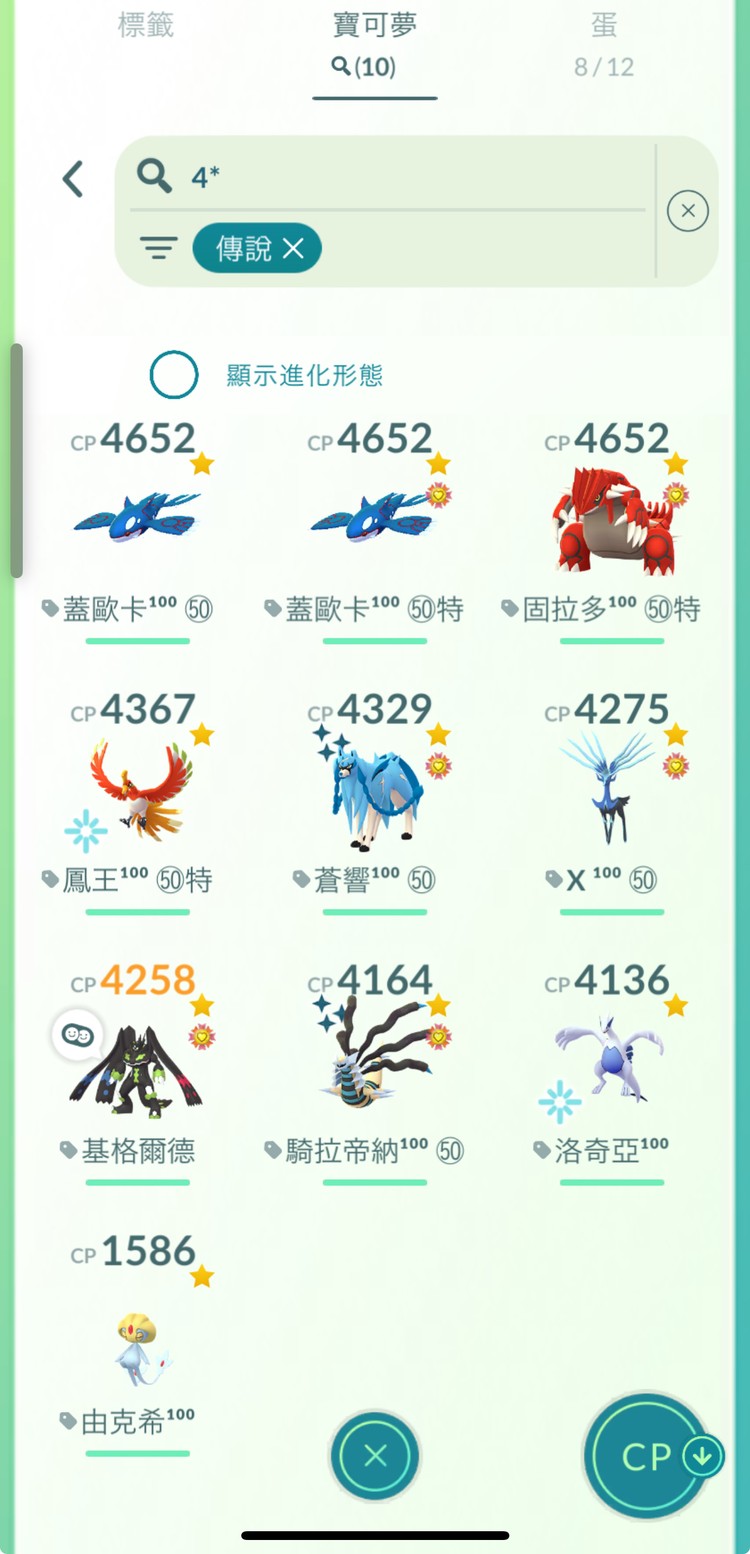
Task: Open 固拉多 with CP 4652
Action: point(612,522)
